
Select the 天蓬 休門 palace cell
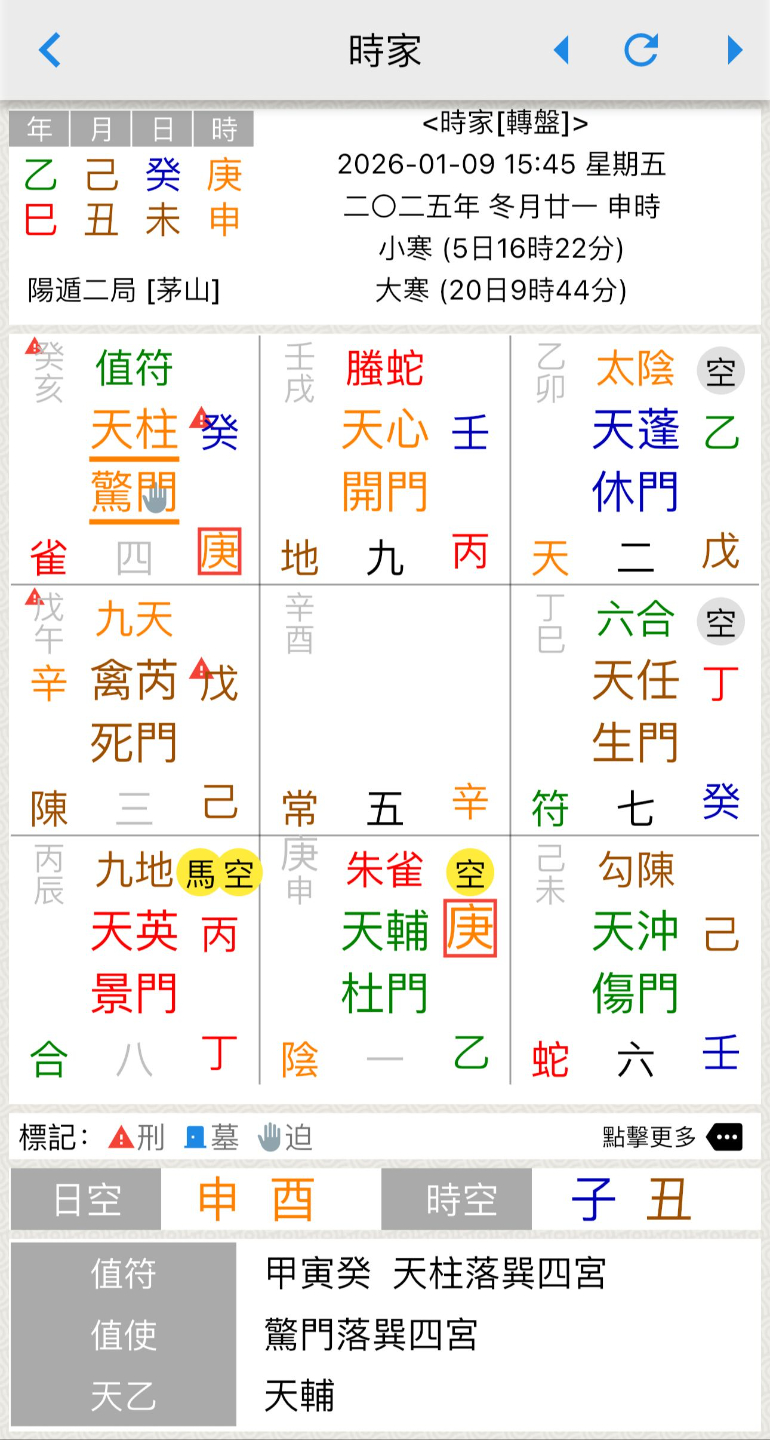click(635, 460)
